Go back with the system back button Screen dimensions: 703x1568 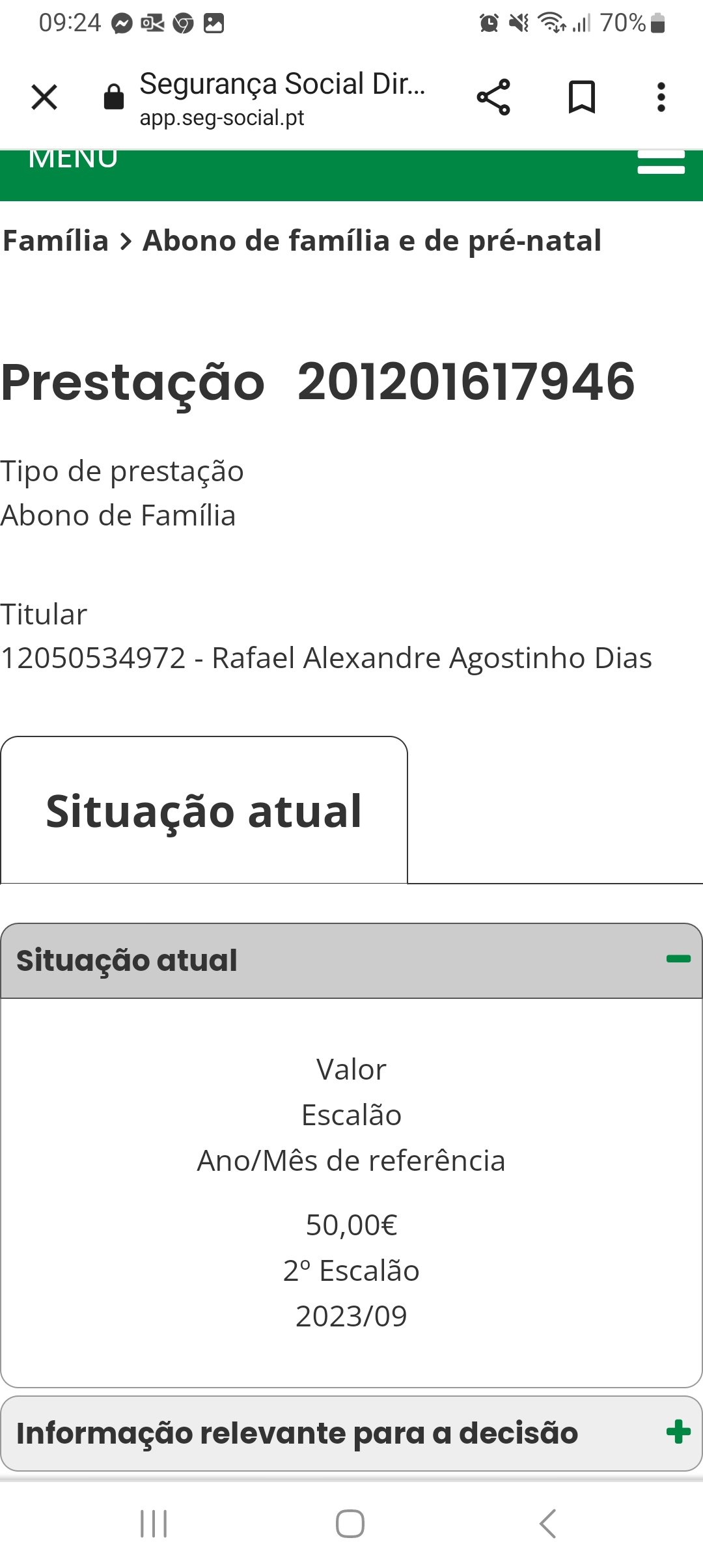(x=547, y=1524)
